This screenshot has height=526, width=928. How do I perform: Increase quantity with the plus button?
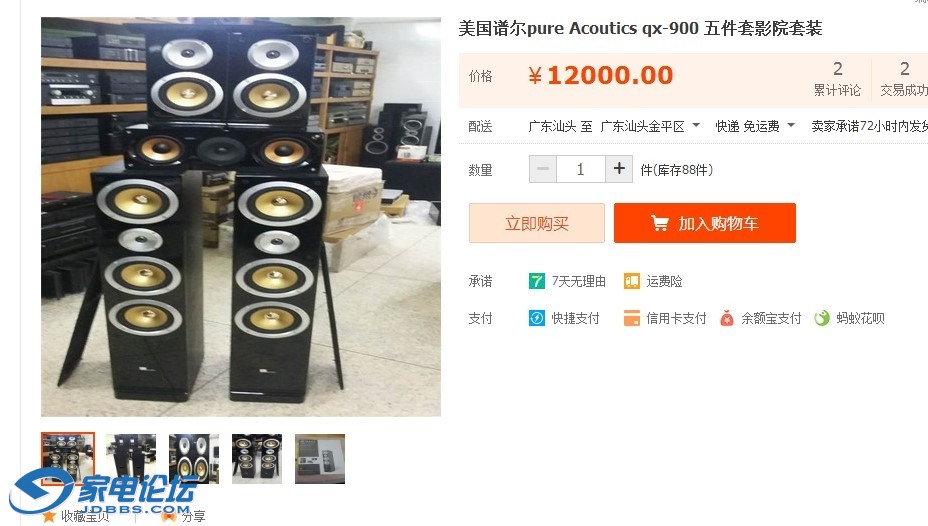[619, 169]
